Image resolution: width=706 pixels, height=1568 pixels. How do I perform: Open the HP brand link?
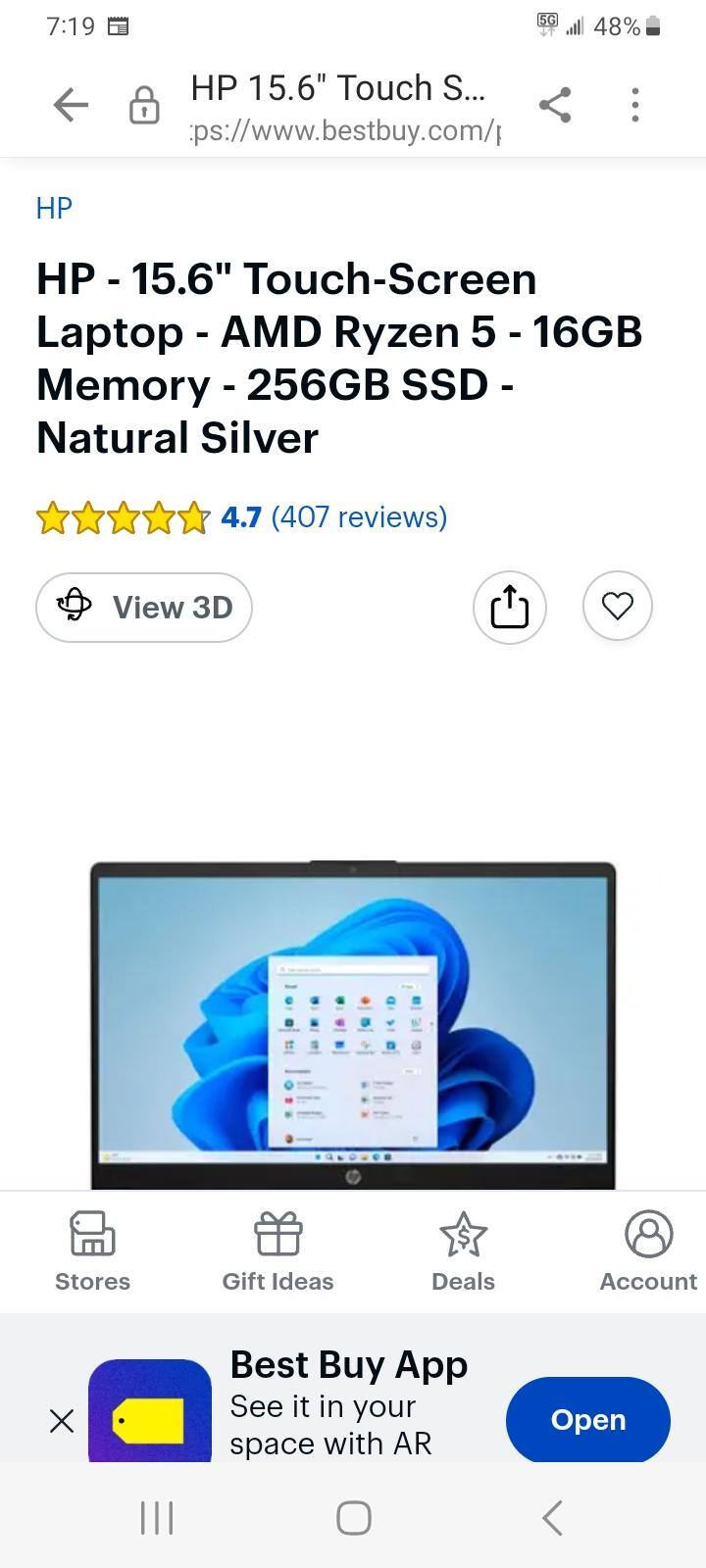click(x=54, y=208)
